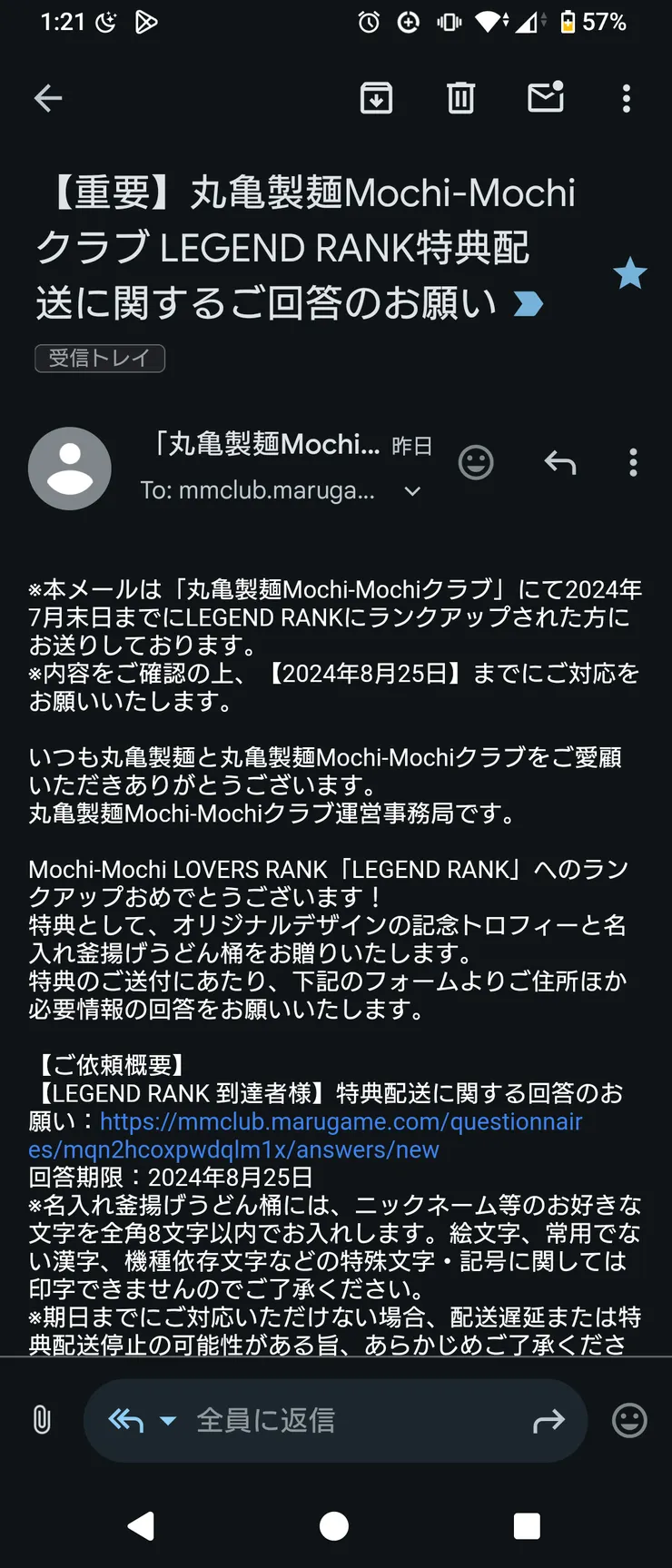Screen dimensions: 672x1568
Task: Open the sender's message options menu
Action: click(x=633, y=463)
